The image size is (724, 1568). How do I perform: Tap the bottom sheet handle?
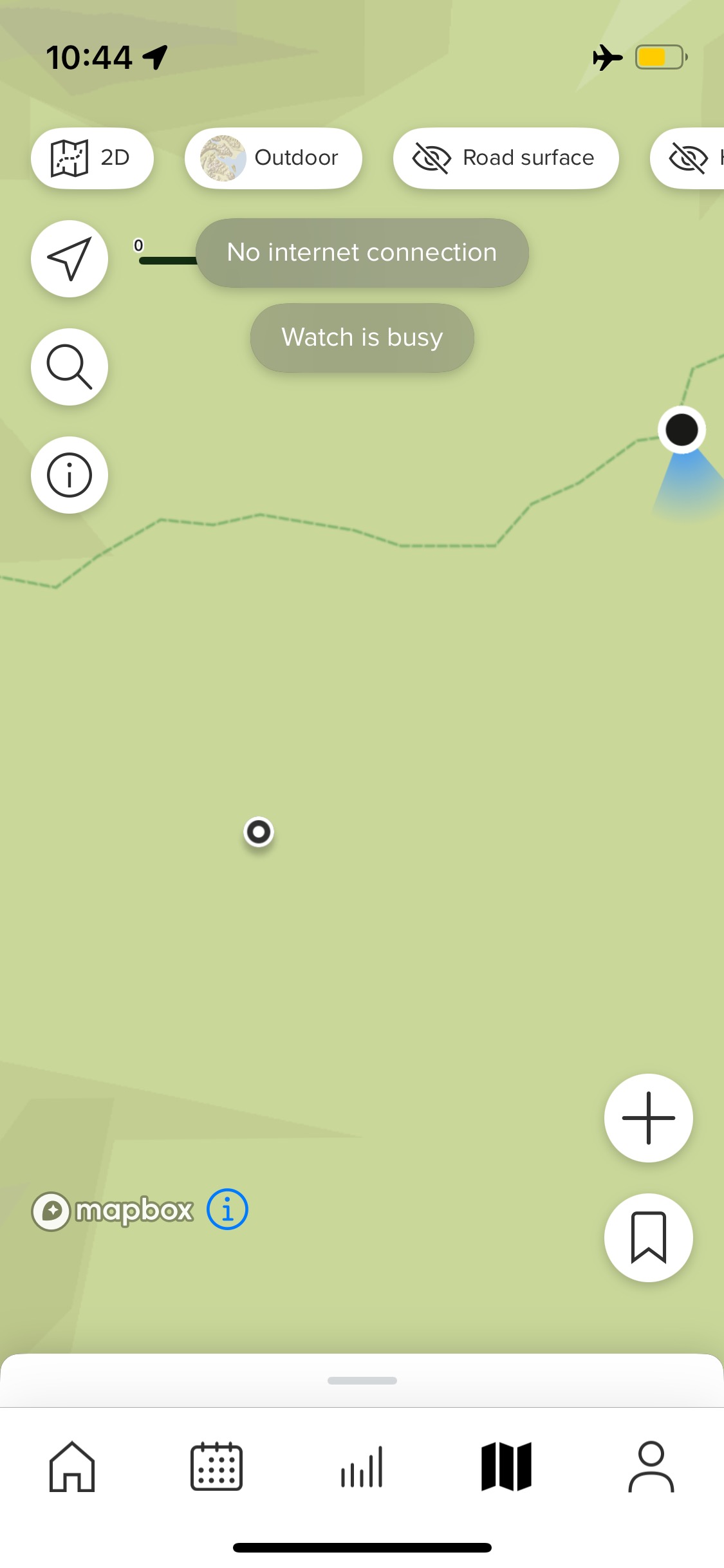362,1380
